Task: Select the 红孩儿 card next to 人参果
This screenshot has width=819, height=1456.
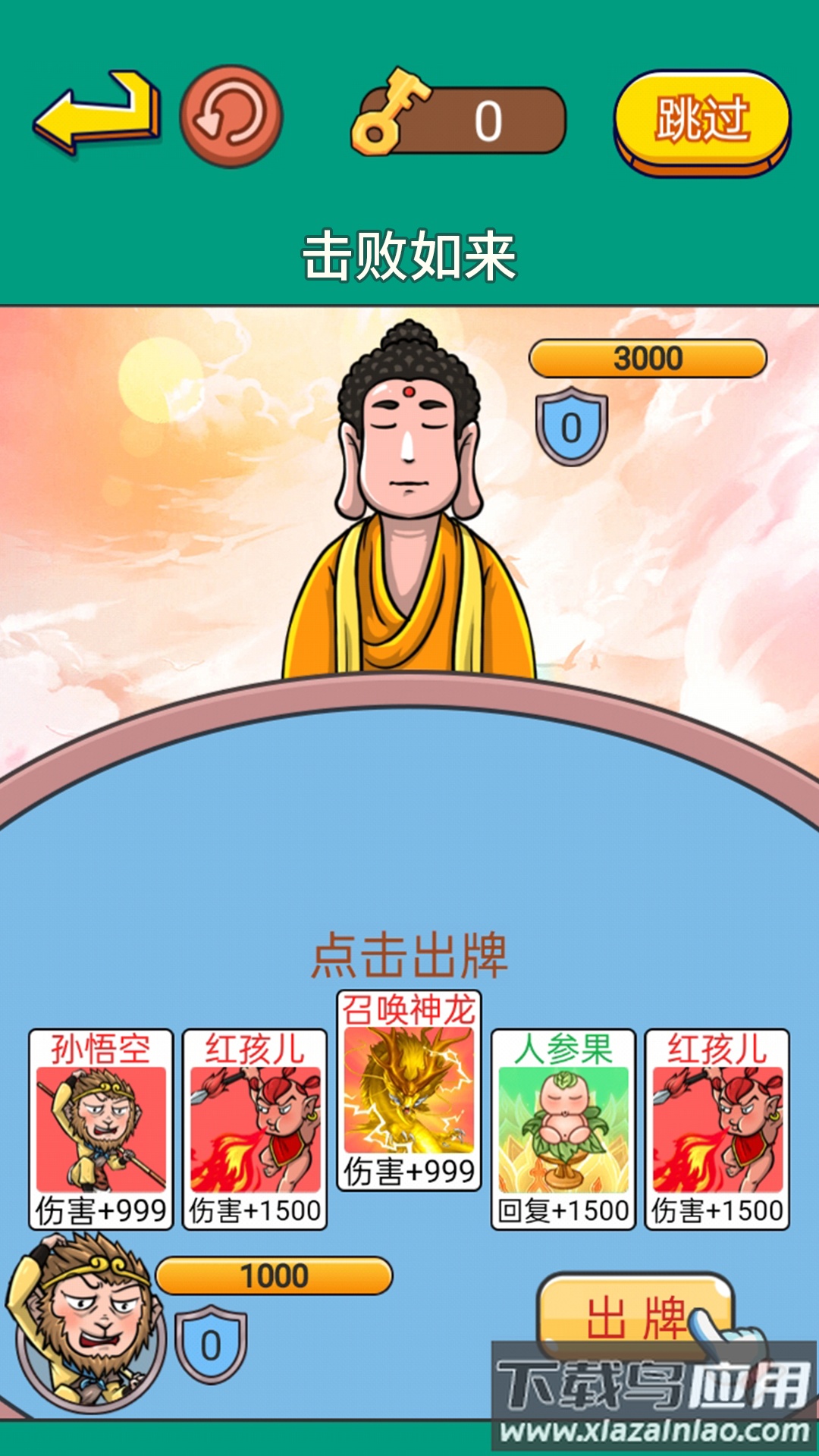Action: pyautogui.click(x=717, y=1128)
